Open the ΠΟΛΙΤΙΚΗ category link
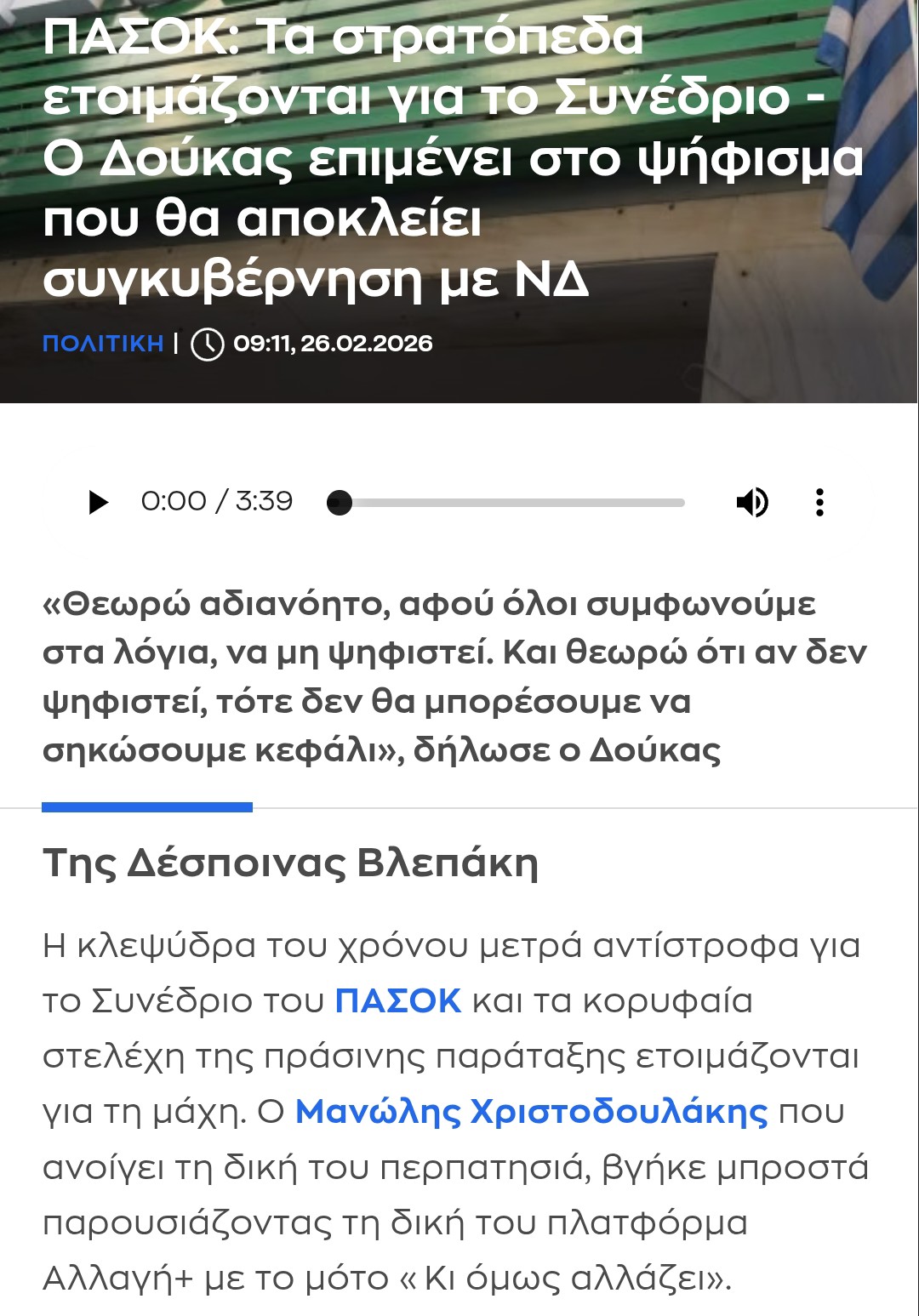Viewport: 919px width, 1316px height. click(x=103, y=344)
